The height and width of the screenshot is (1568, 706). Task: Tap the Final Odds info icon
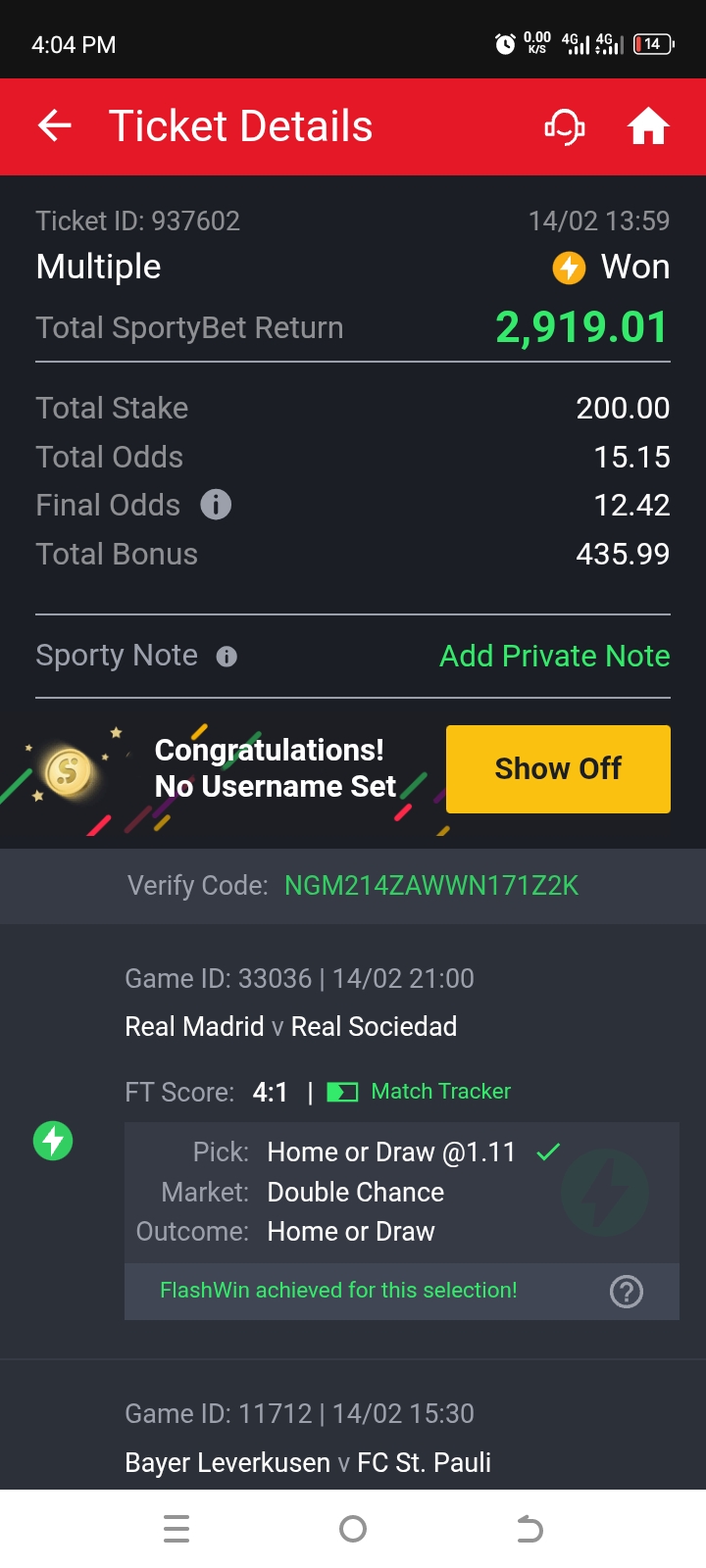(x=217, y=505)
